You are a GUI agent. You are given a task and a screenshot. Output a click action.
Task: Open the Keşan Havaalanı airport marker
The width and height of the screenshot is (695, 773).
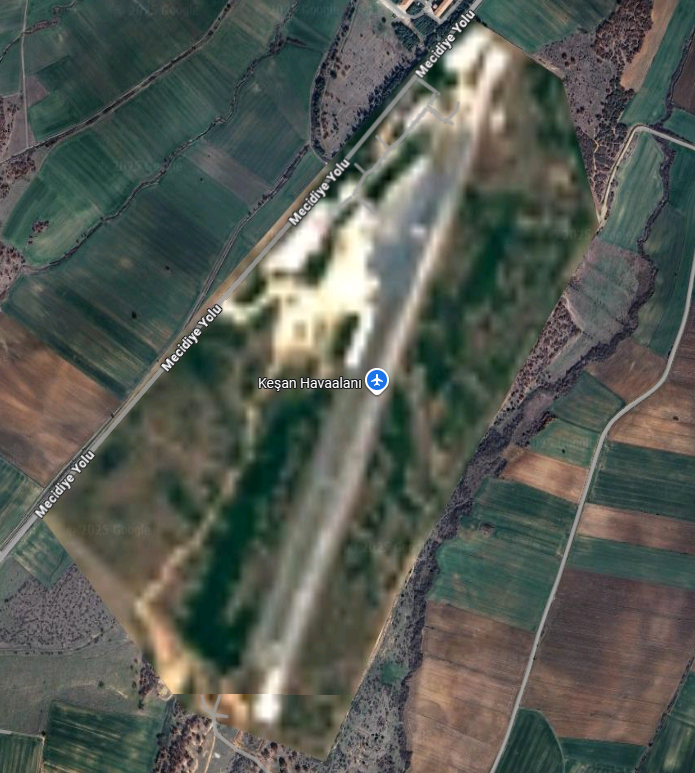tap(376, 380)
